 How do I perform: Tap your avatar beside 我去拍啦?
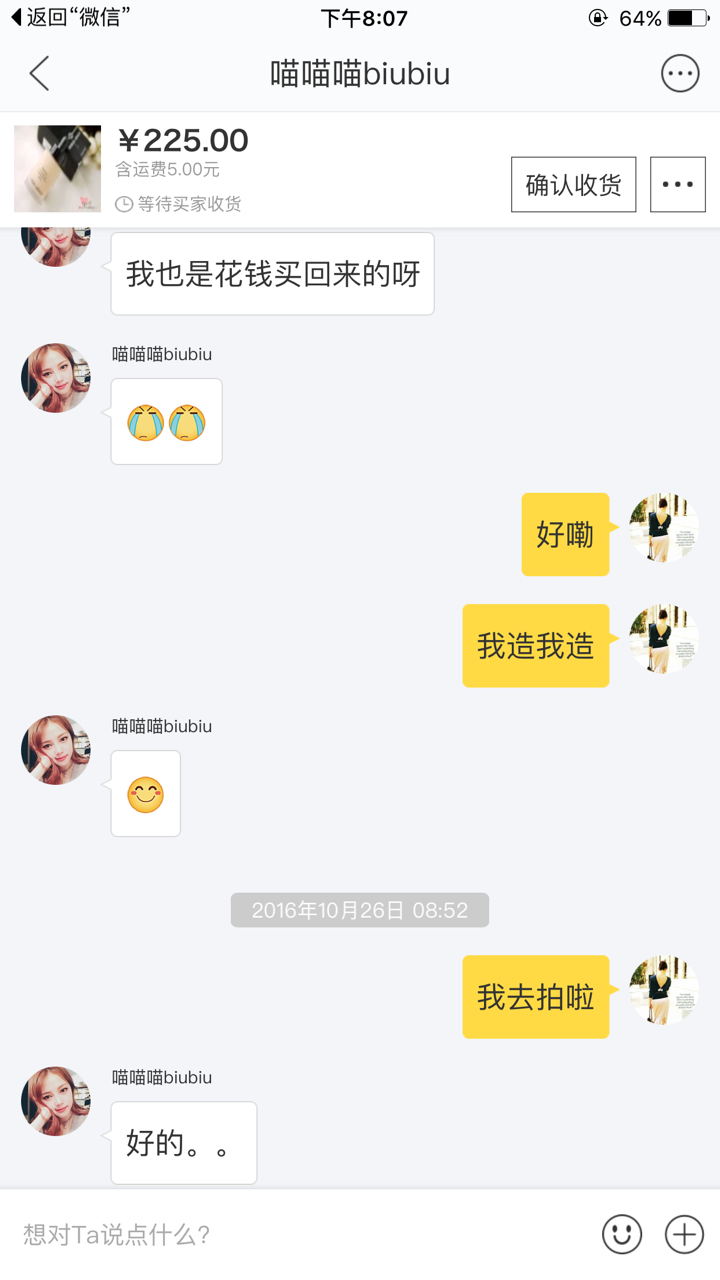point(662,990)
